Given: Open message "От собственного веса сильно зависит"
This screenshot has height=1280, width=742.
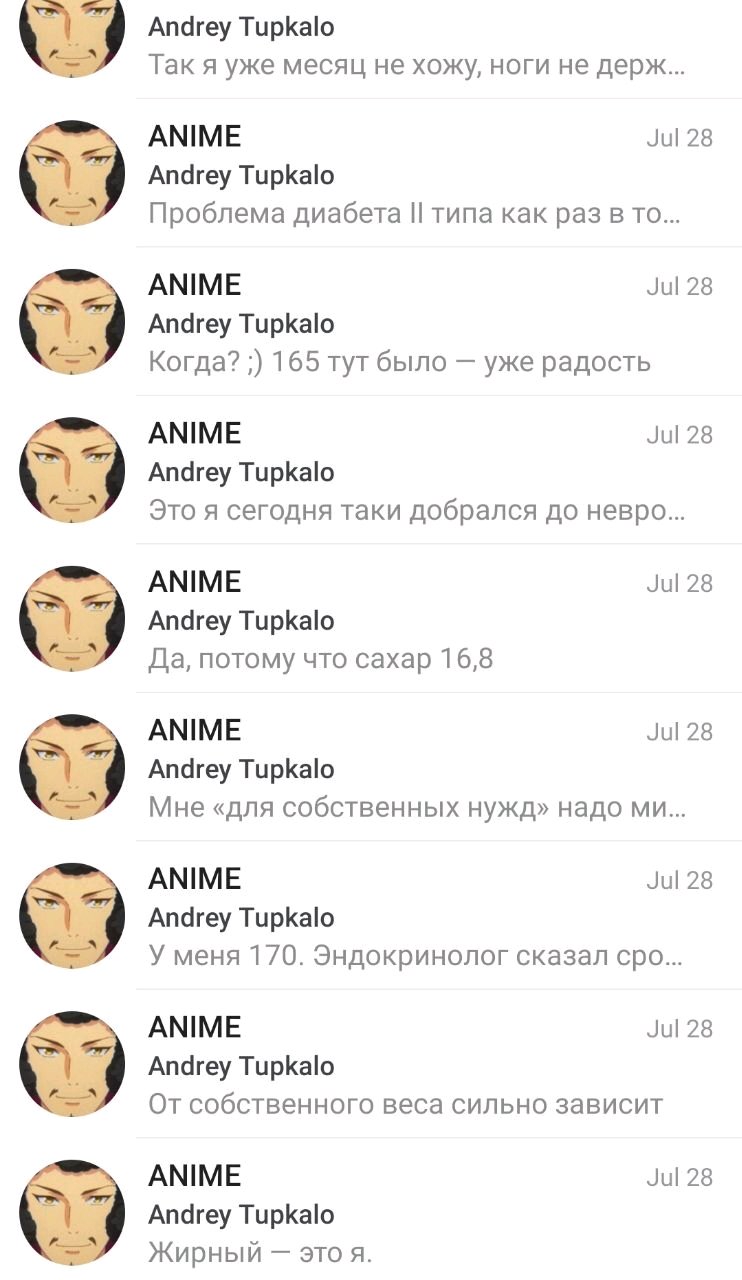Looking at the screenshot, I should [x=371, y=1064].
